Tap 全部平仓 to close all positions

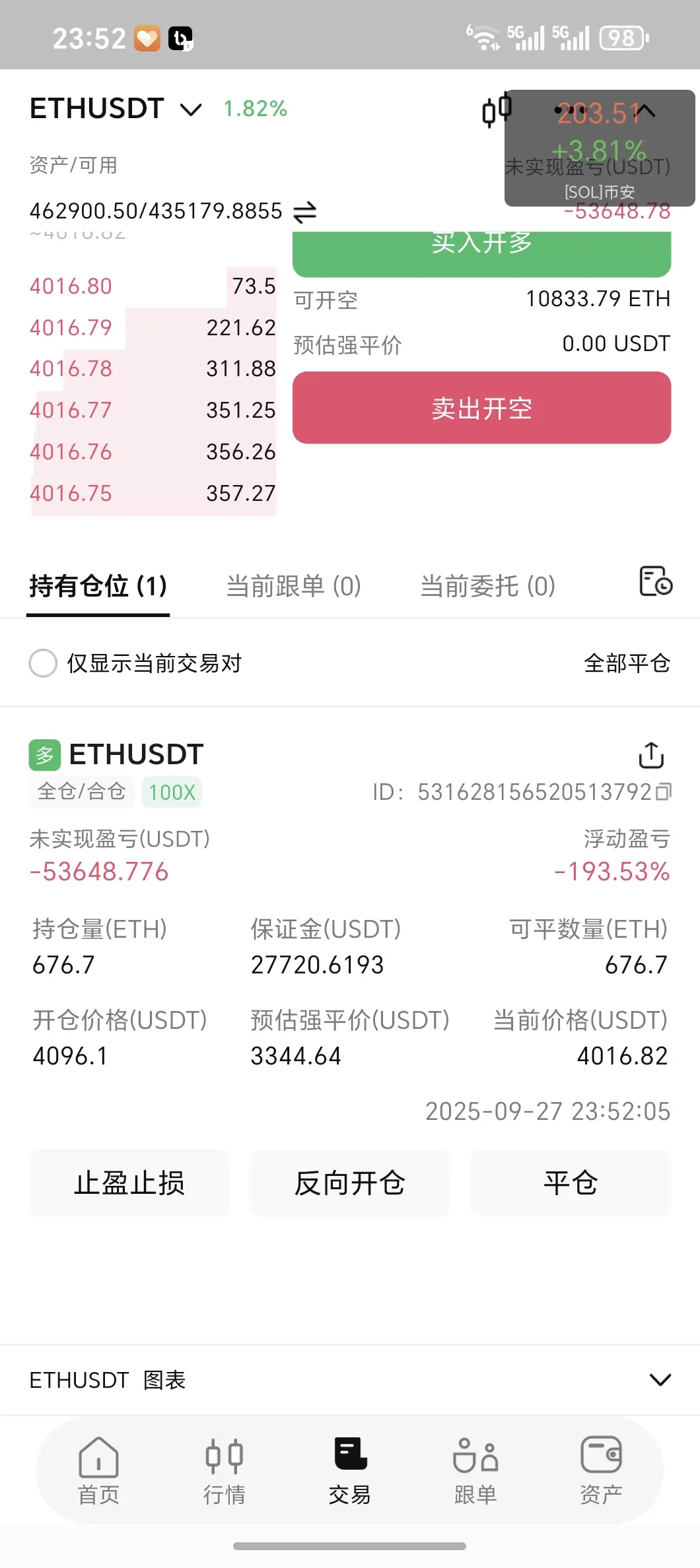point(627,663)
